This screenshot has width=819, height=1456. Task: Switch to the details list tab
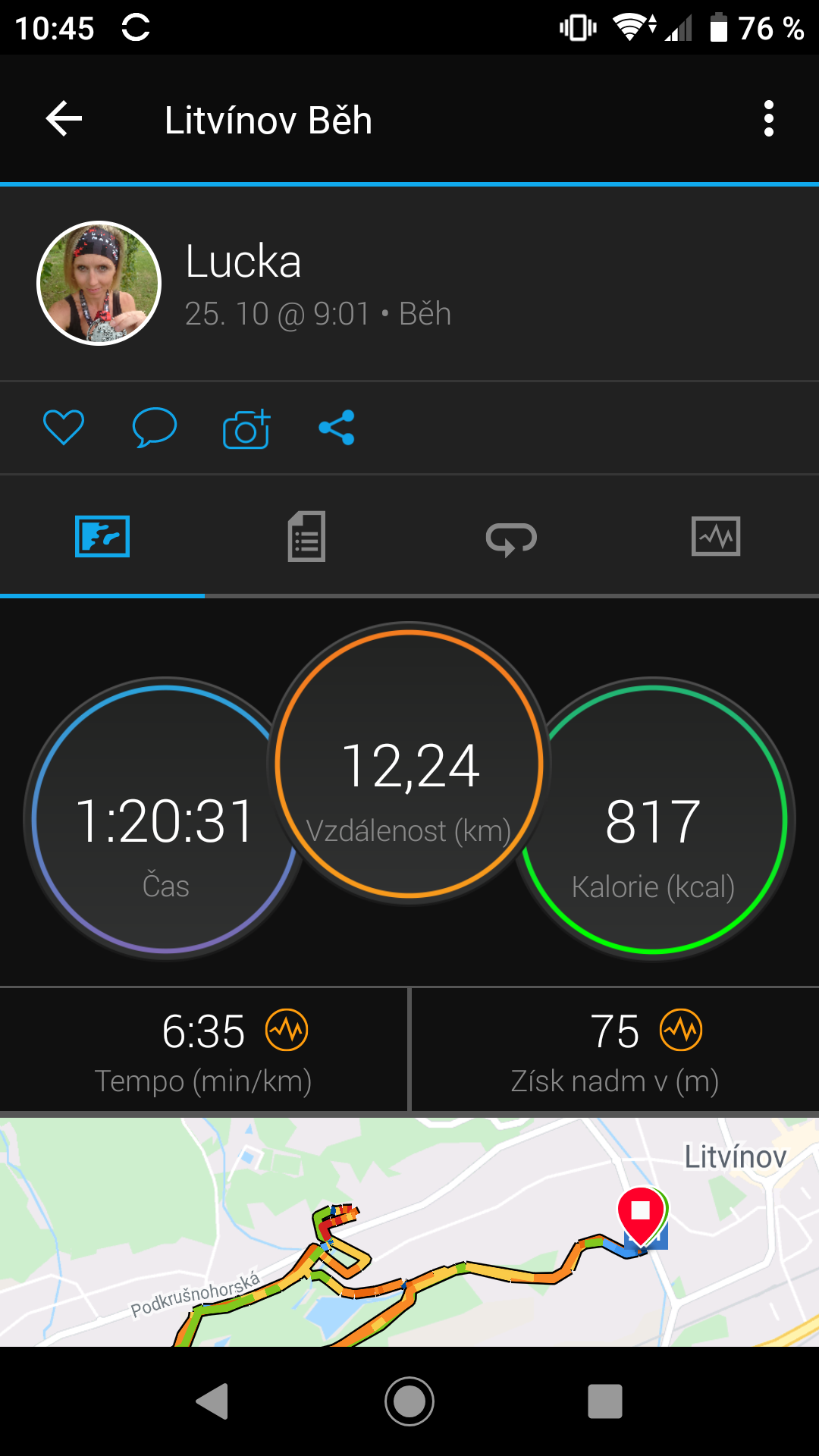tap(306, 536)
